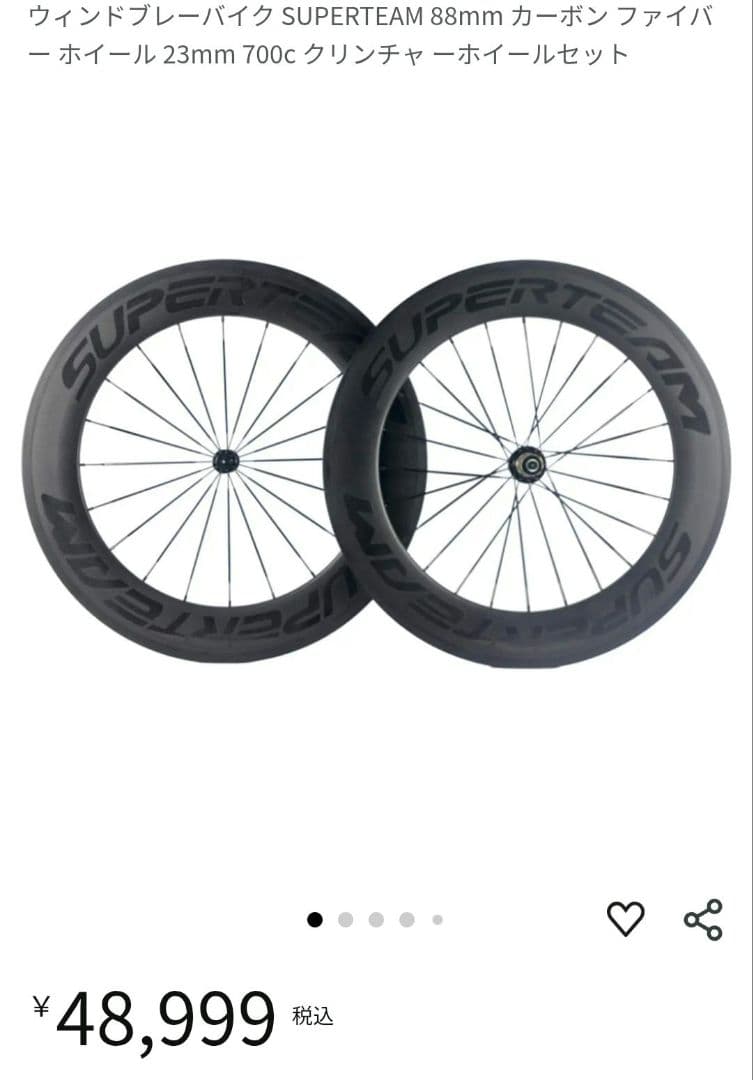Share this SUPERTEAM wheelset listing
The image size is (753, 1080).
(703, 919)
